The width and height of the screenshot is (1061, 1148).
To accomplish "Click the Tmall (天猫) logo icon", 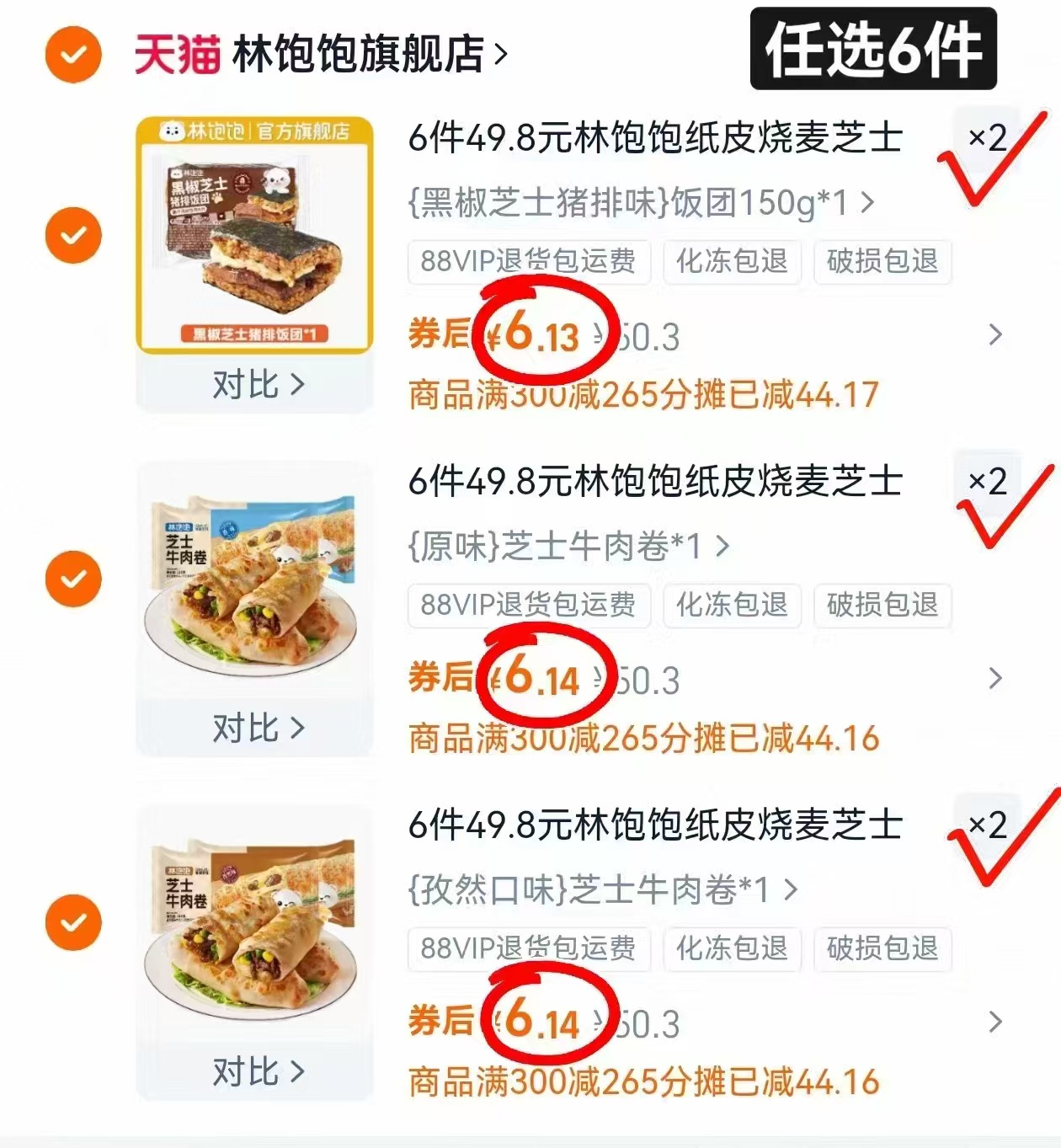I will pyautogui.click(x=178, y=52).
